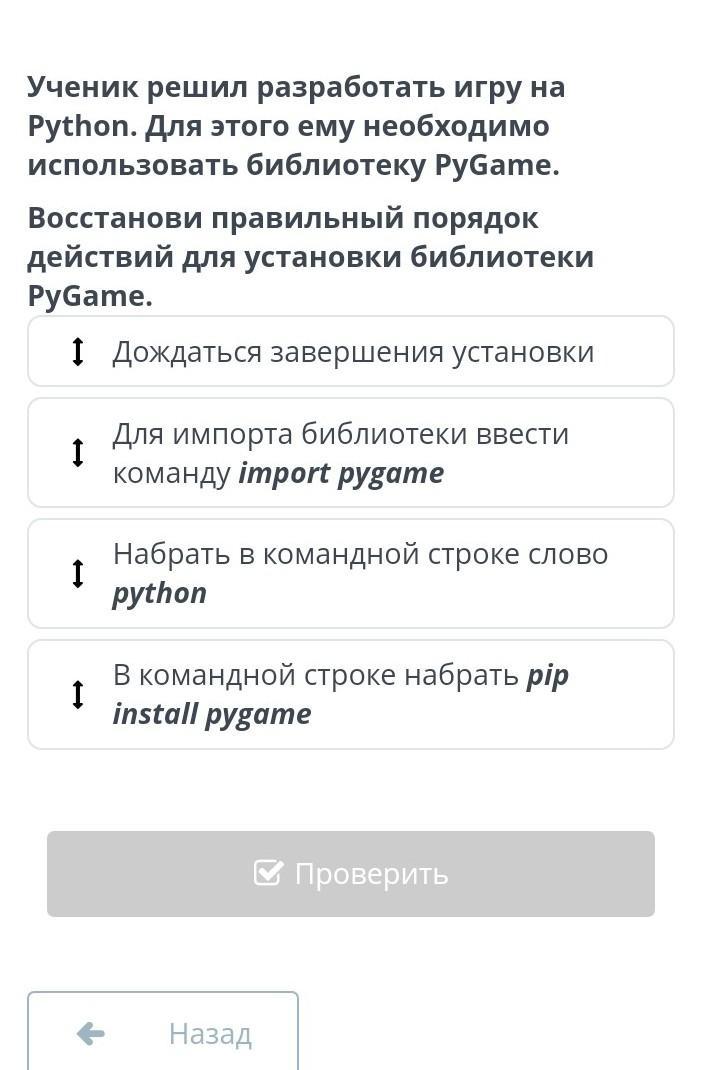Select the card with pip install pygame

[x=351, y=695]
